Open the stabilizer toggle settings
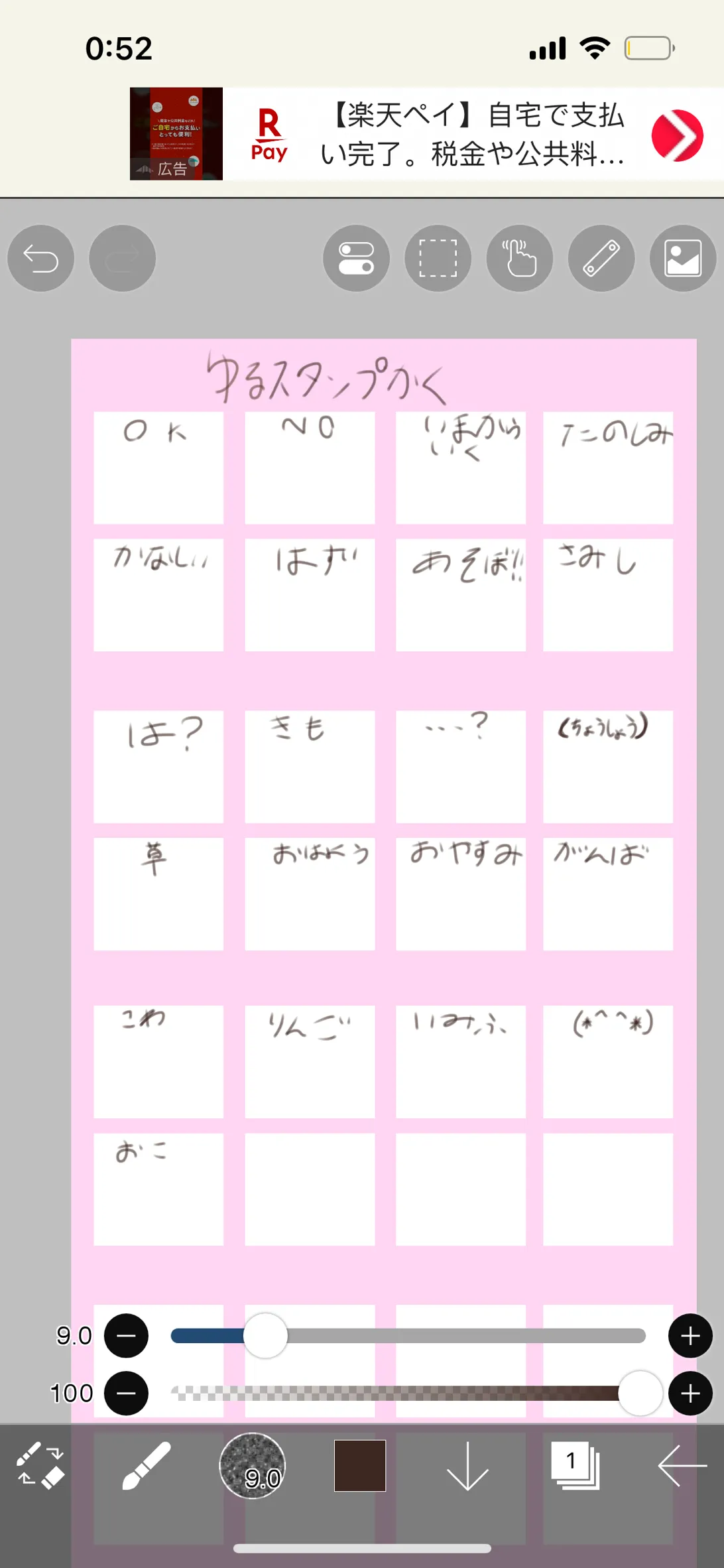Screen dimensions: 724x1568 click(x=356, y=258)
